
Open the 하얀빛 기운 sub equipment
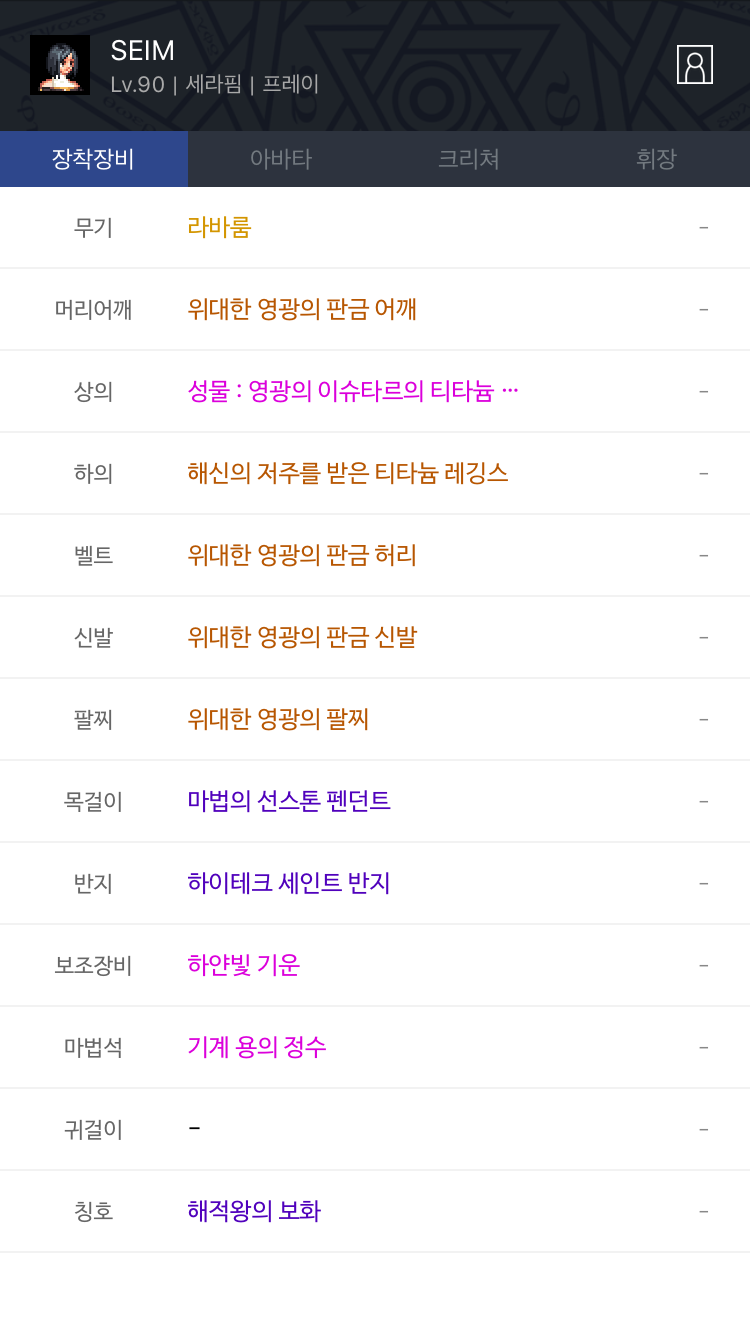244,965
